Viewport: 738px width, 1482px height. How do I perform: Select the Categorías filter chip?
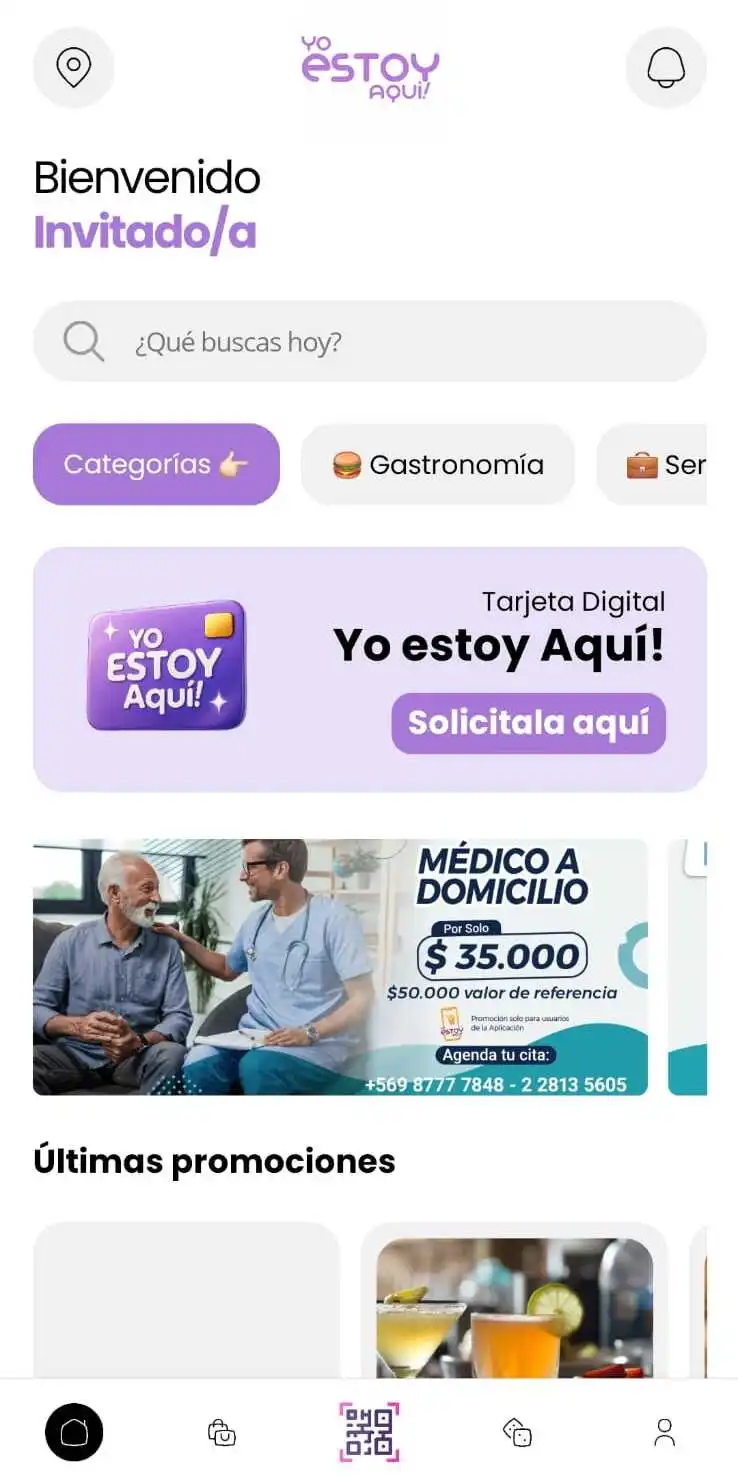pos(156,463)
